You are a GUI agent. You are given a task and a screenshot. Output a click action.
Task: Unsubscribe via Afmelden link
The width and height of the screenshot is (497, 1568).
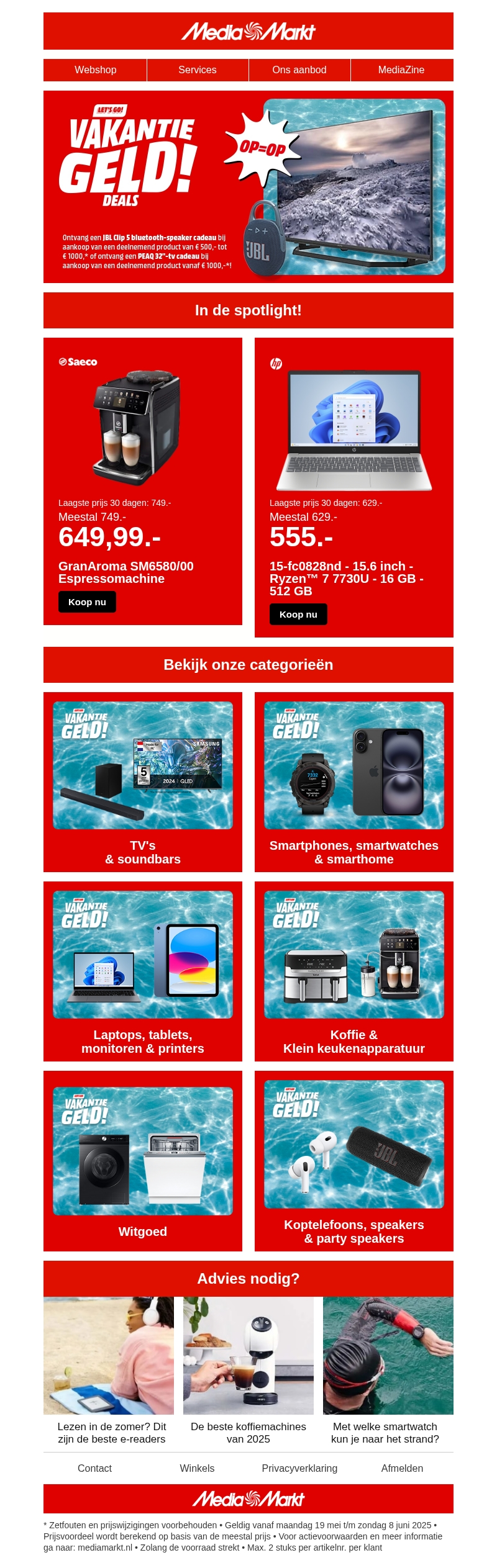pyautogui.click(x=402, y=1469)
